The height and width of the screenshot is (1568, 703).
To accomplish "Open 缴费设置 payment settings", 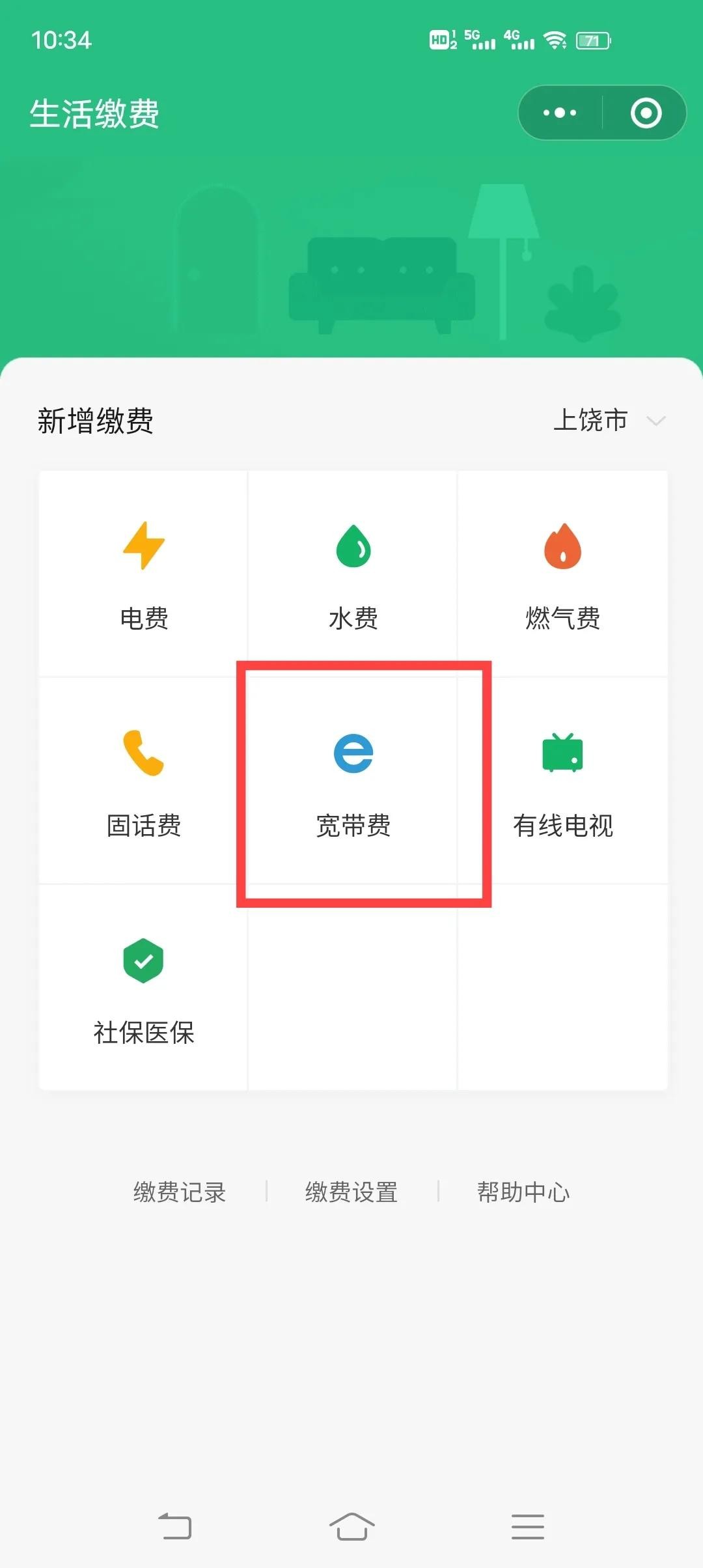I will [351, 1192].
